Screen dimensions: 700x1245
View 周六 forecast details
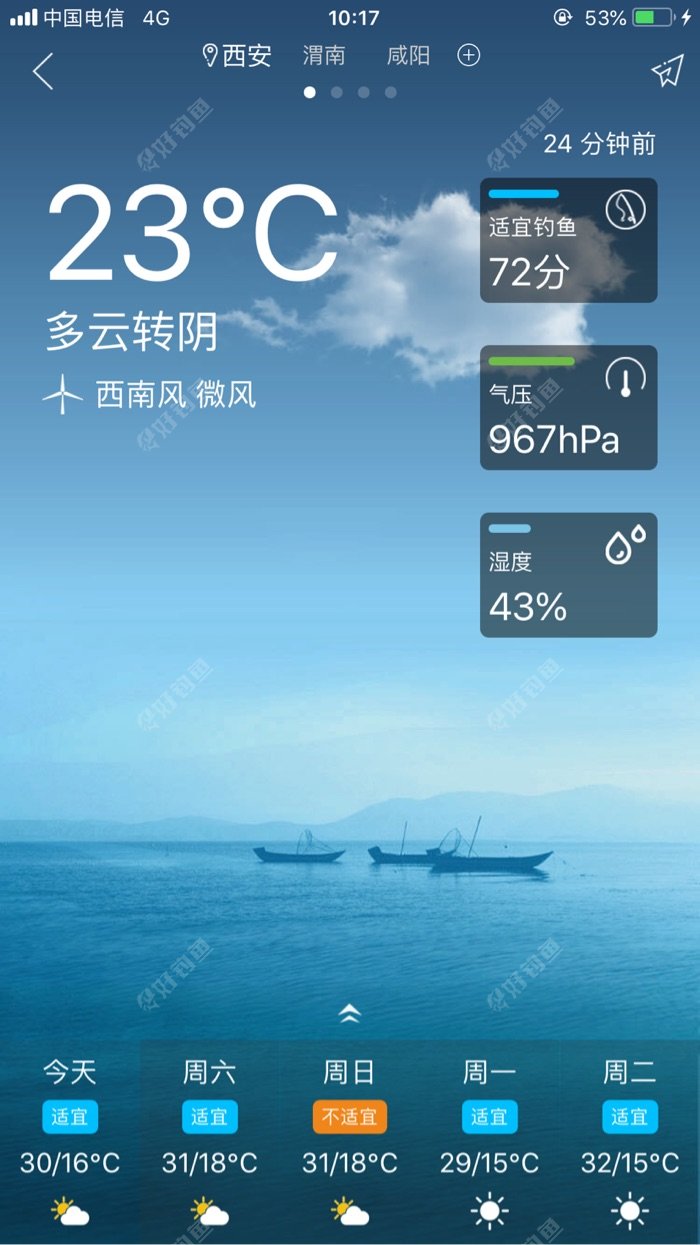(210, 1140)
